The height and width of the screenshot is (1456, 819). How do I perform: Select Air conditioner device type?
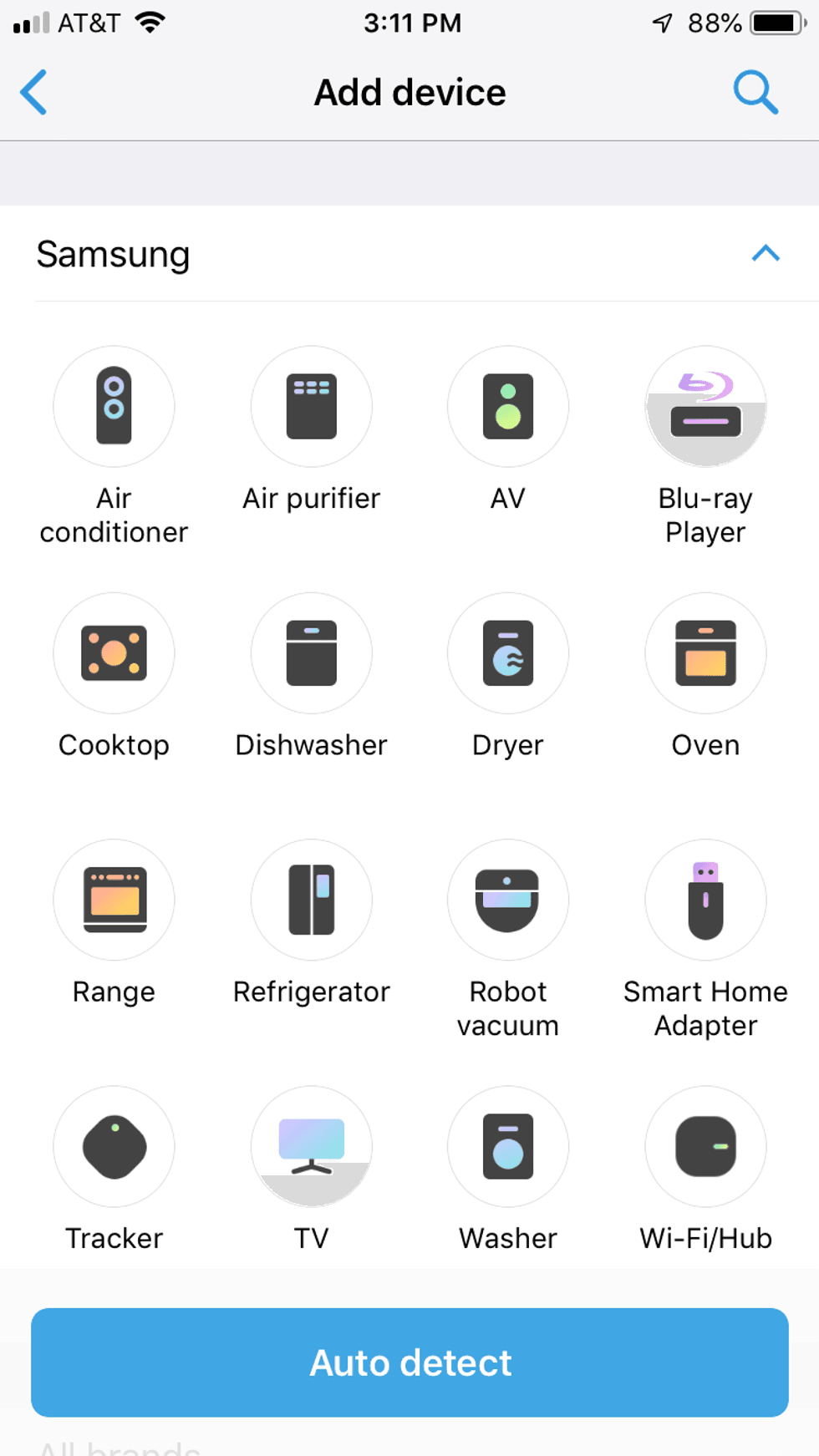click(x=114, y=407)
